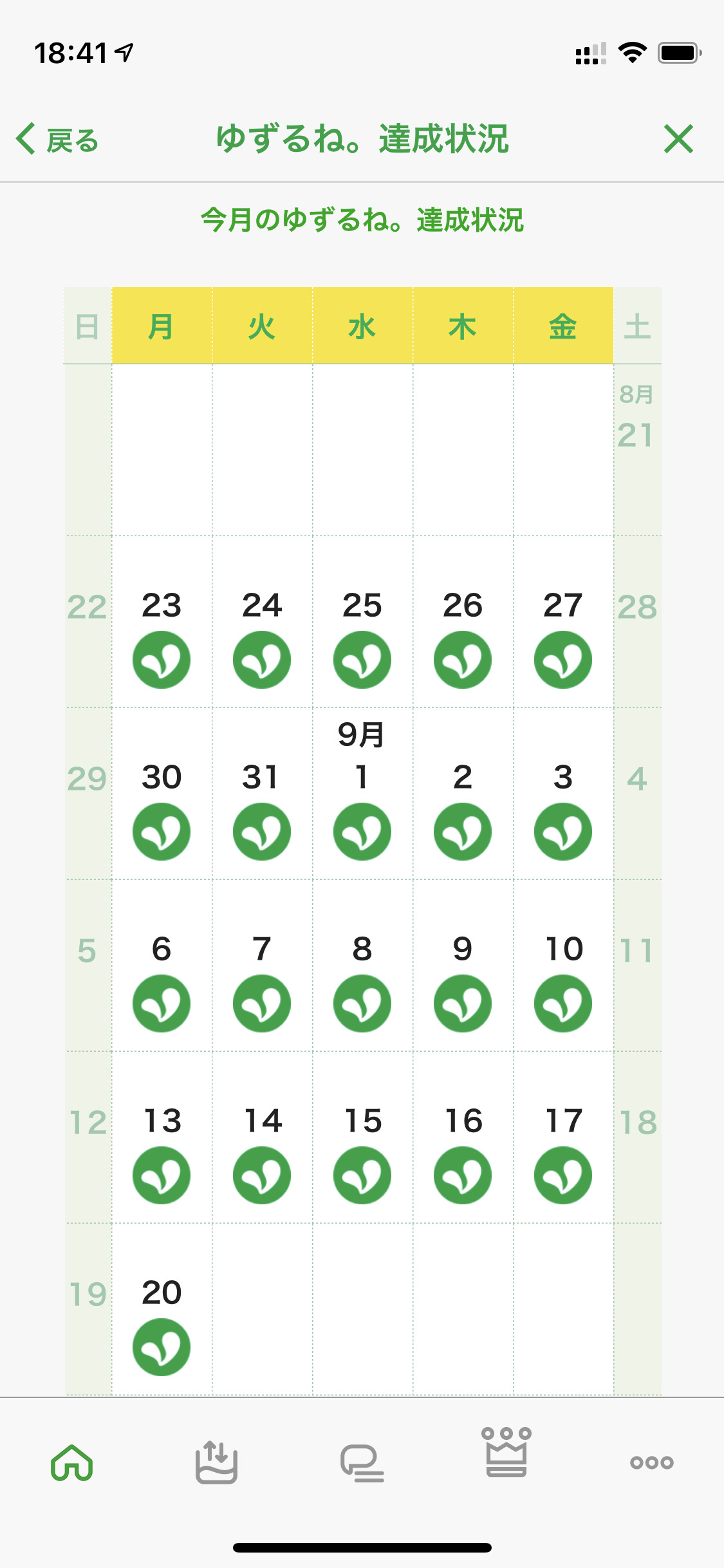The height and width of the screenshot is (1568, 724).
Task: Go back using the 戻る button
Action: [57, 140]
